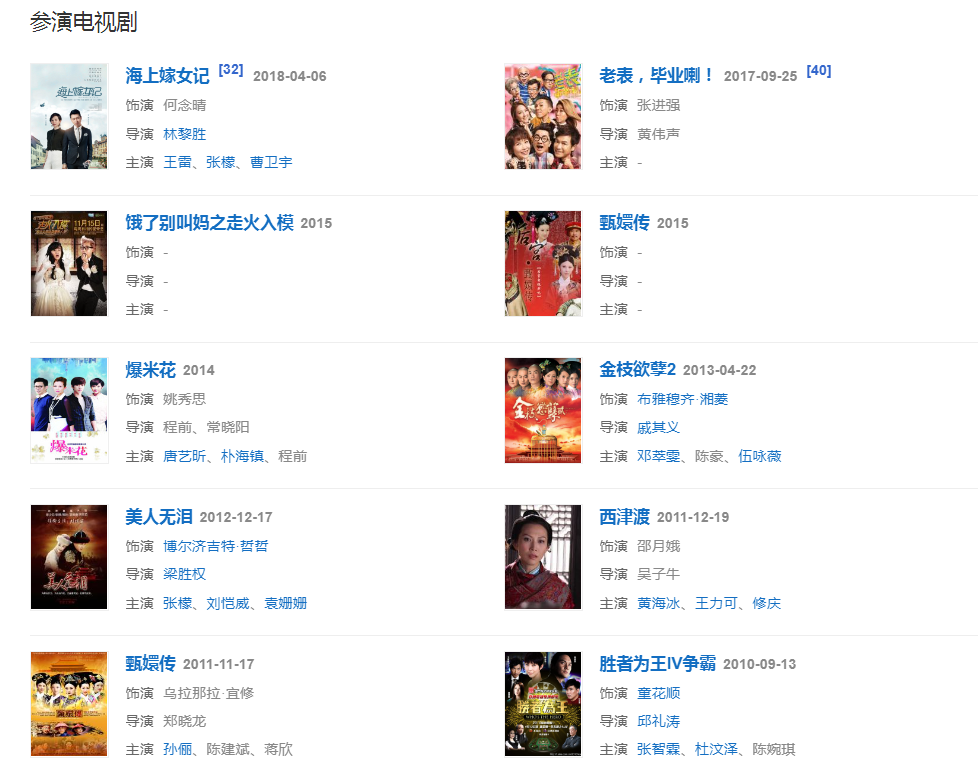978x779 pixels.
Task: View the character 布雅穆齐·湘菱 page
Action: click(x=682, y=399)
